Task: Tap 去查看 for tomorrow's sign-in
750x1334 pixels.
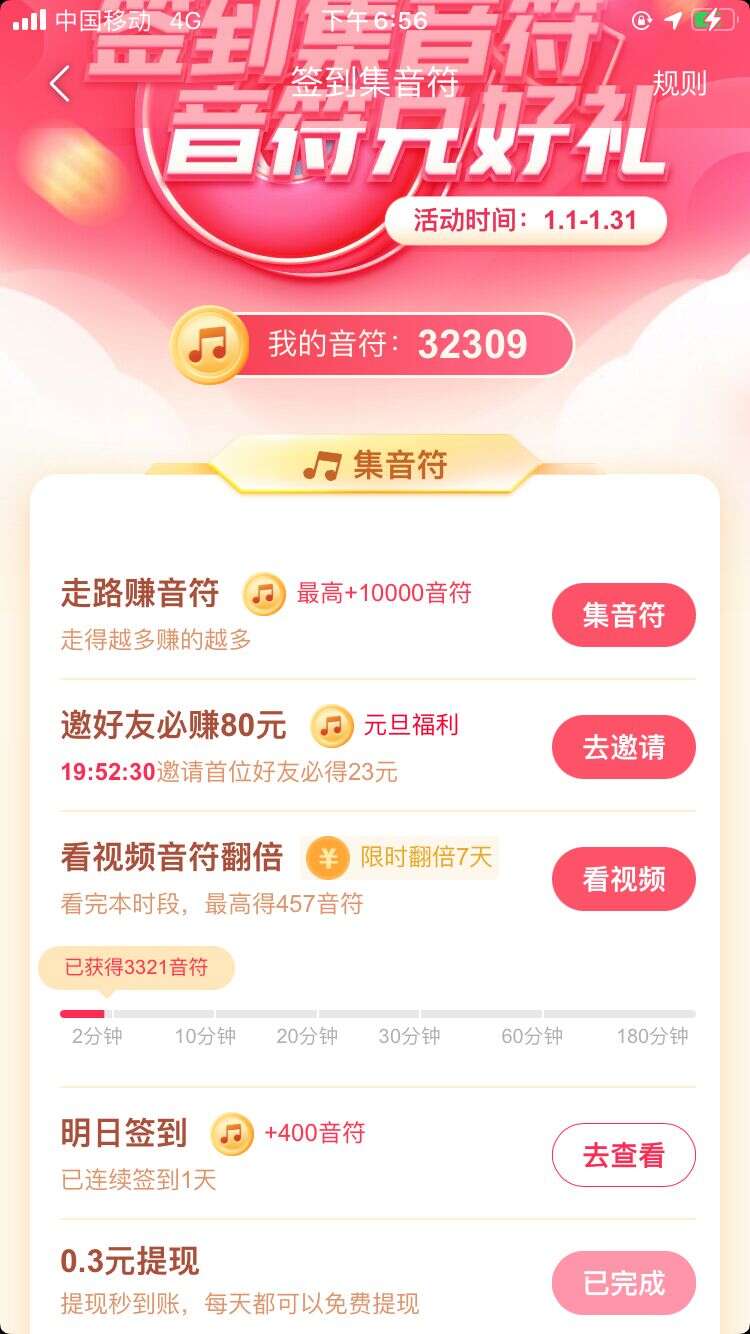Action: pyautogui.click(x=623, y=1155)
